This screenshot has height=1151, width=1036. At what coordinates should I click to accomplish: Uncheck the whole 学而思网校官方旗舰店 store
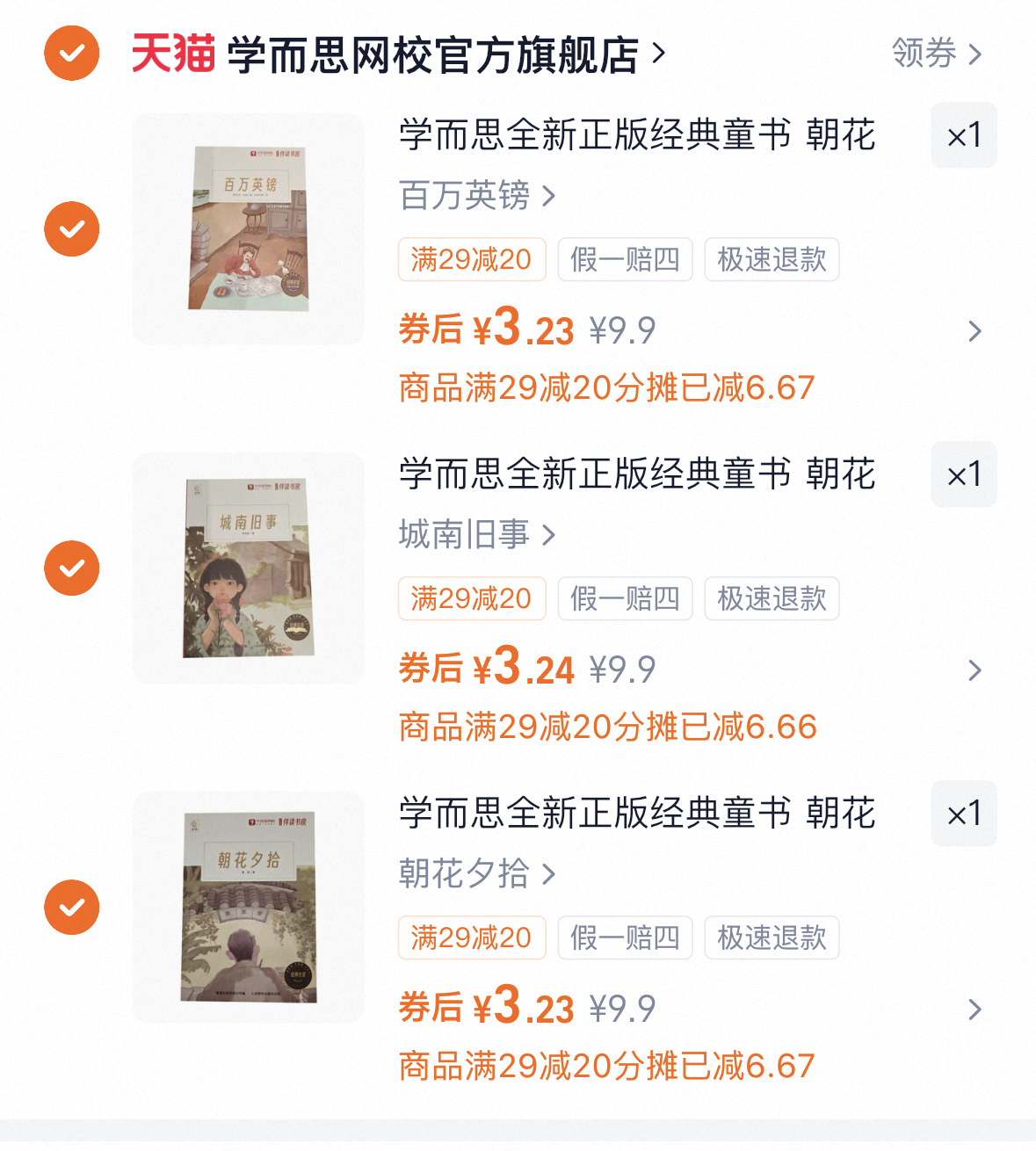[72, 54]
